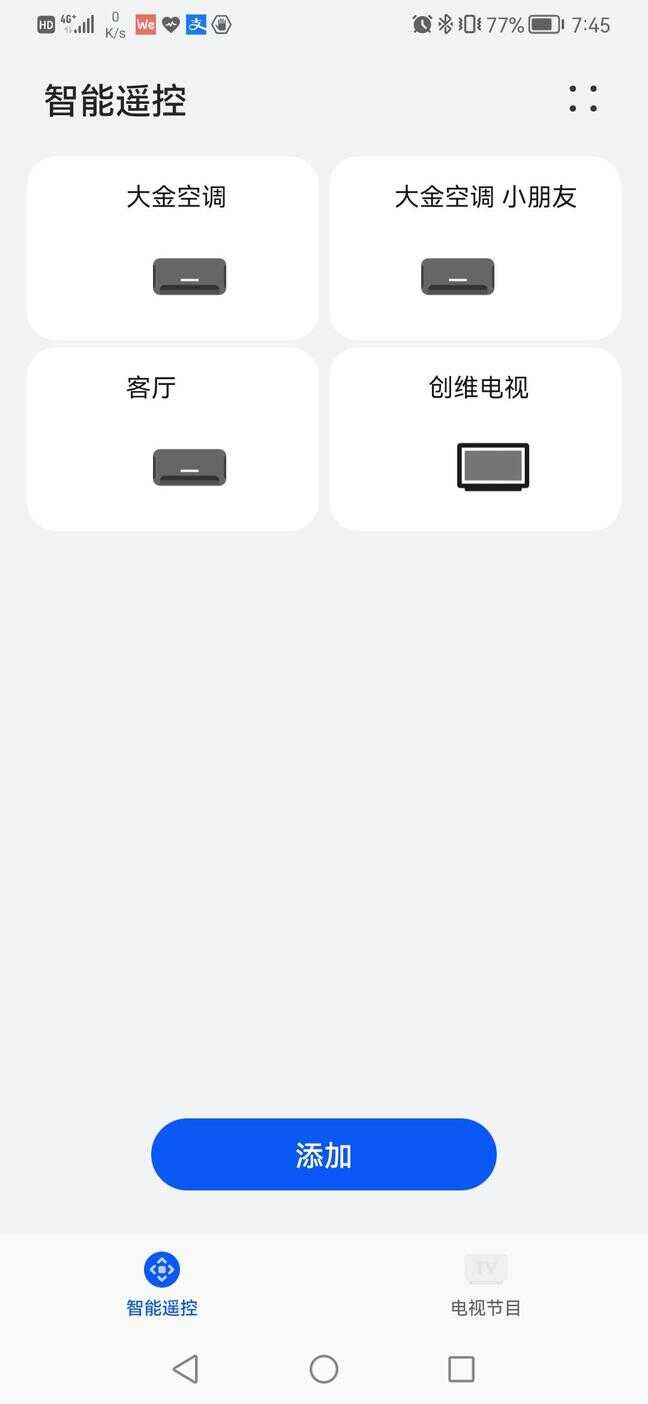
Task: Open the recent apps view
Action: (461, 1369)
